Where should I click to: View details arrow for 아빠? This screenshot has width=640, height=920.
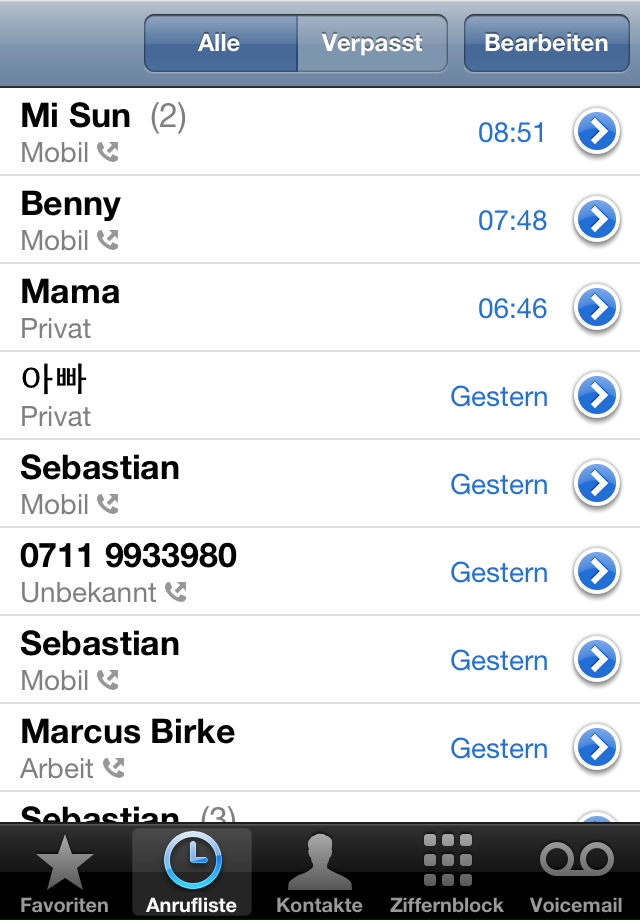click(x=597, y=397)
